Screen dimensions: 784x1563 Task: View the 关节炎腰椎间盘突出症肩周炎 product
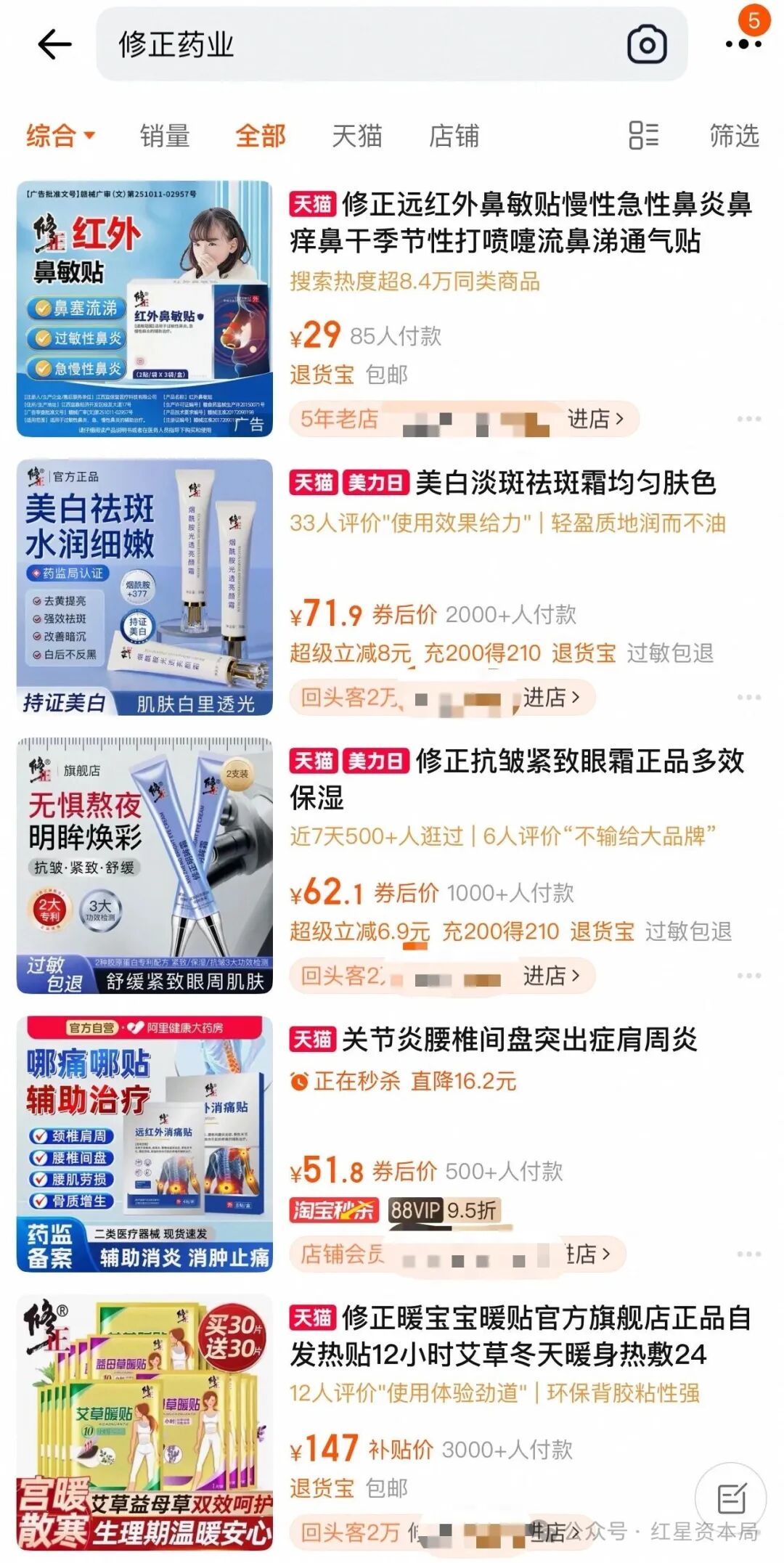point(518,1040)
